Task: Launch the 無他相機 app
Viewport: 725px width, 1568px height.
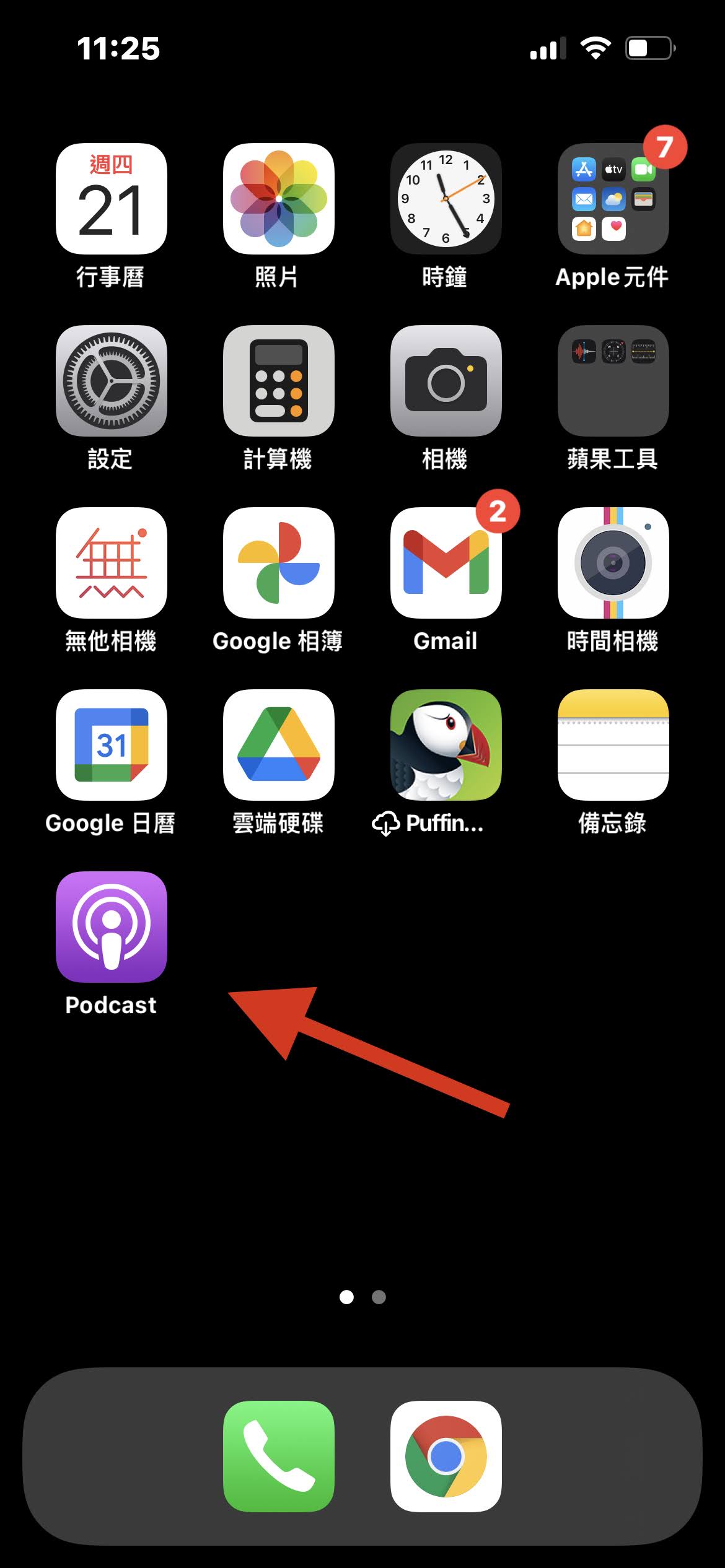Action: [112, 563]
